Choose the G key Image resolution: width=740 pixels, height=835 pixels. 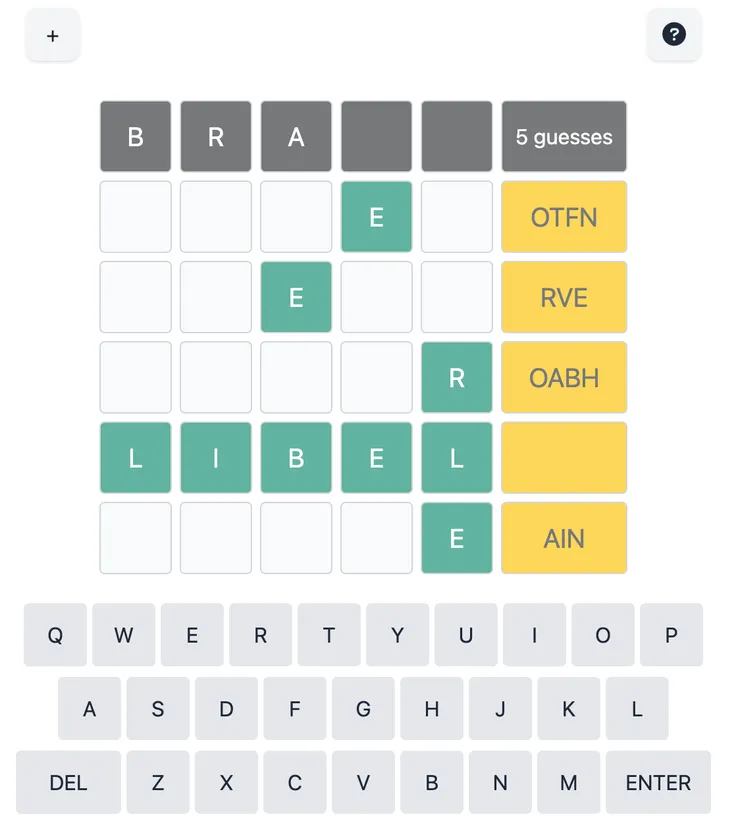[363, 709]
